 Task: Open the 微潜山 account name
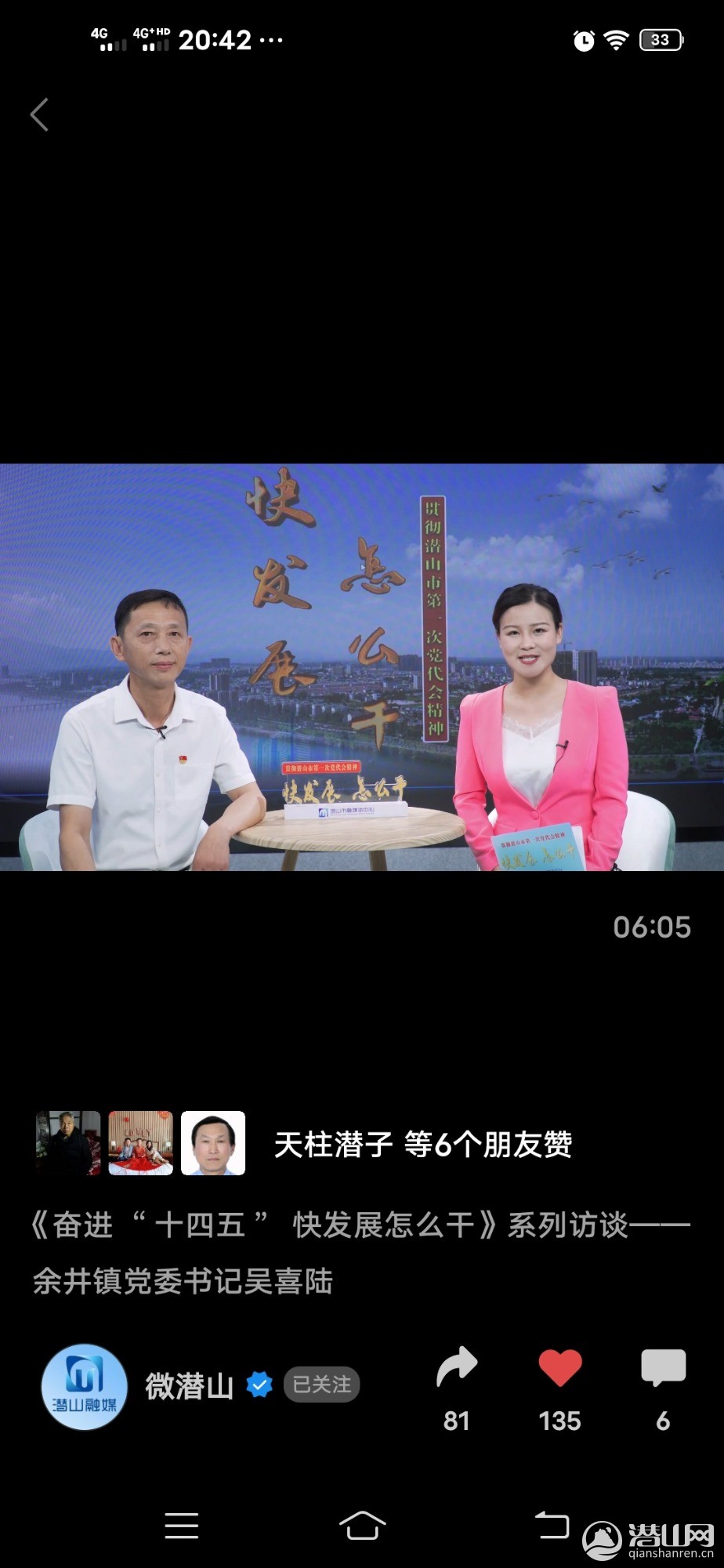[190, 1386]
